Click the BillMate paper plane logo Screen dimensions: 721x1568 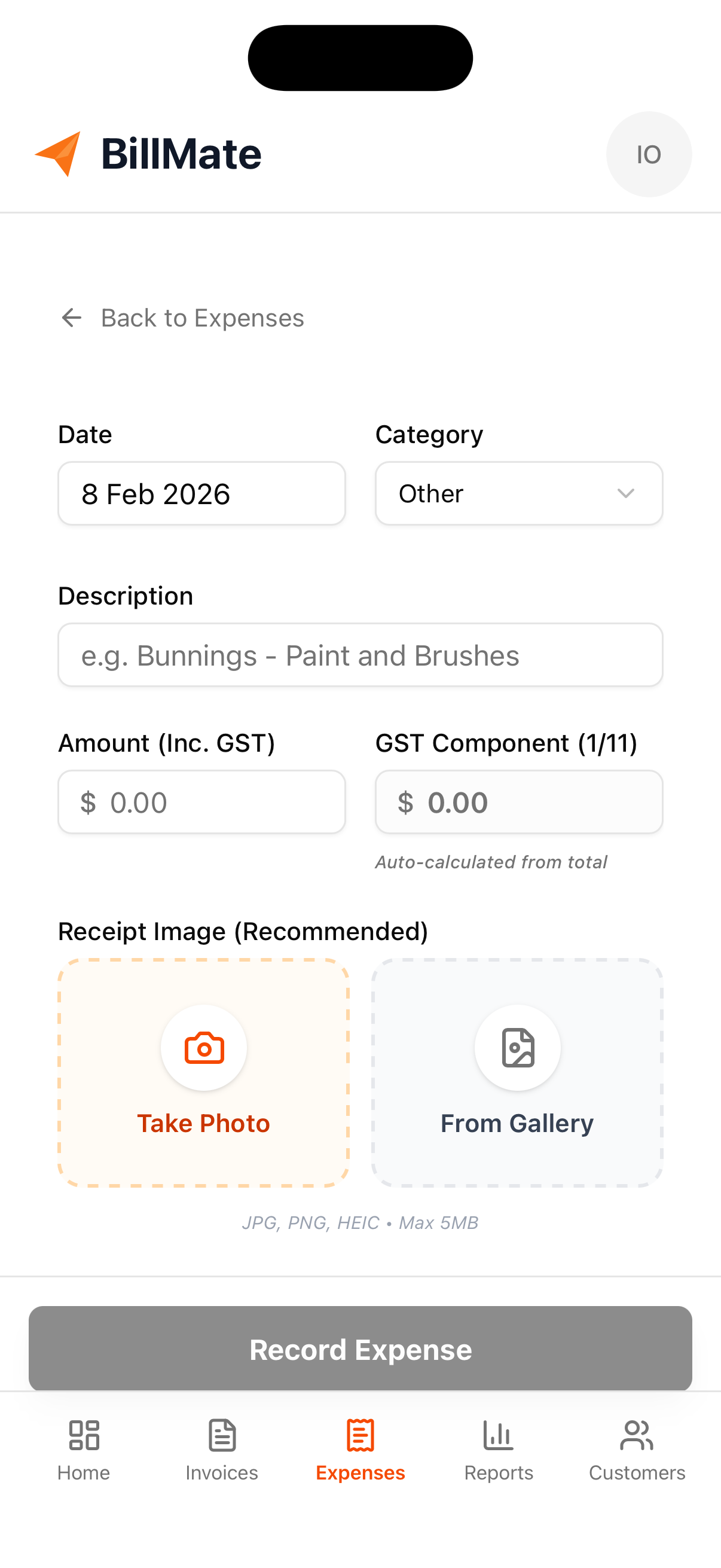[x=59, y=154]
